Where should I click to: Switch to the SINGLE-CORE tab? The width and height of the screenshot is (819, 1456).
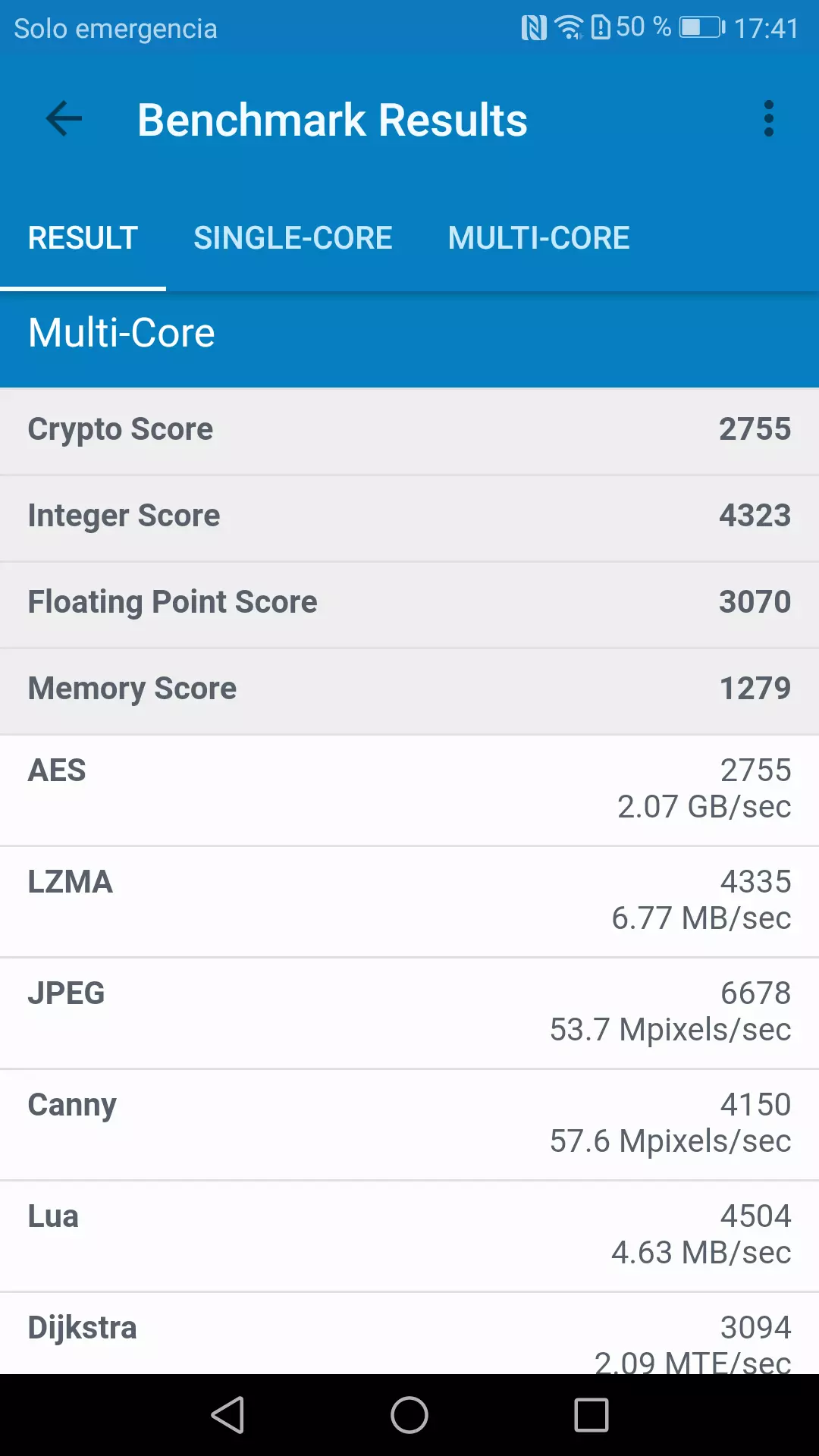click(x=293, y=237)
